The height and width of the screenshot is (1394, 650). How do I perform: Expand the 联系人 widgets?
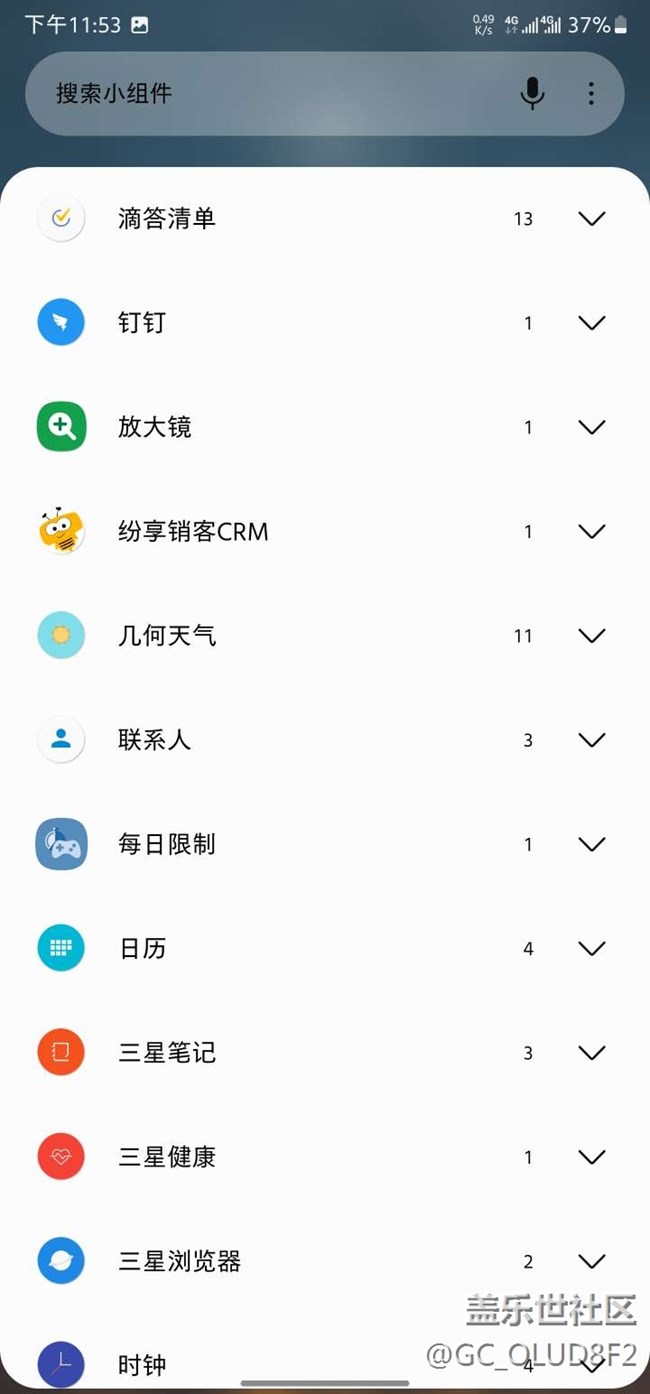(x=592, y=740)
